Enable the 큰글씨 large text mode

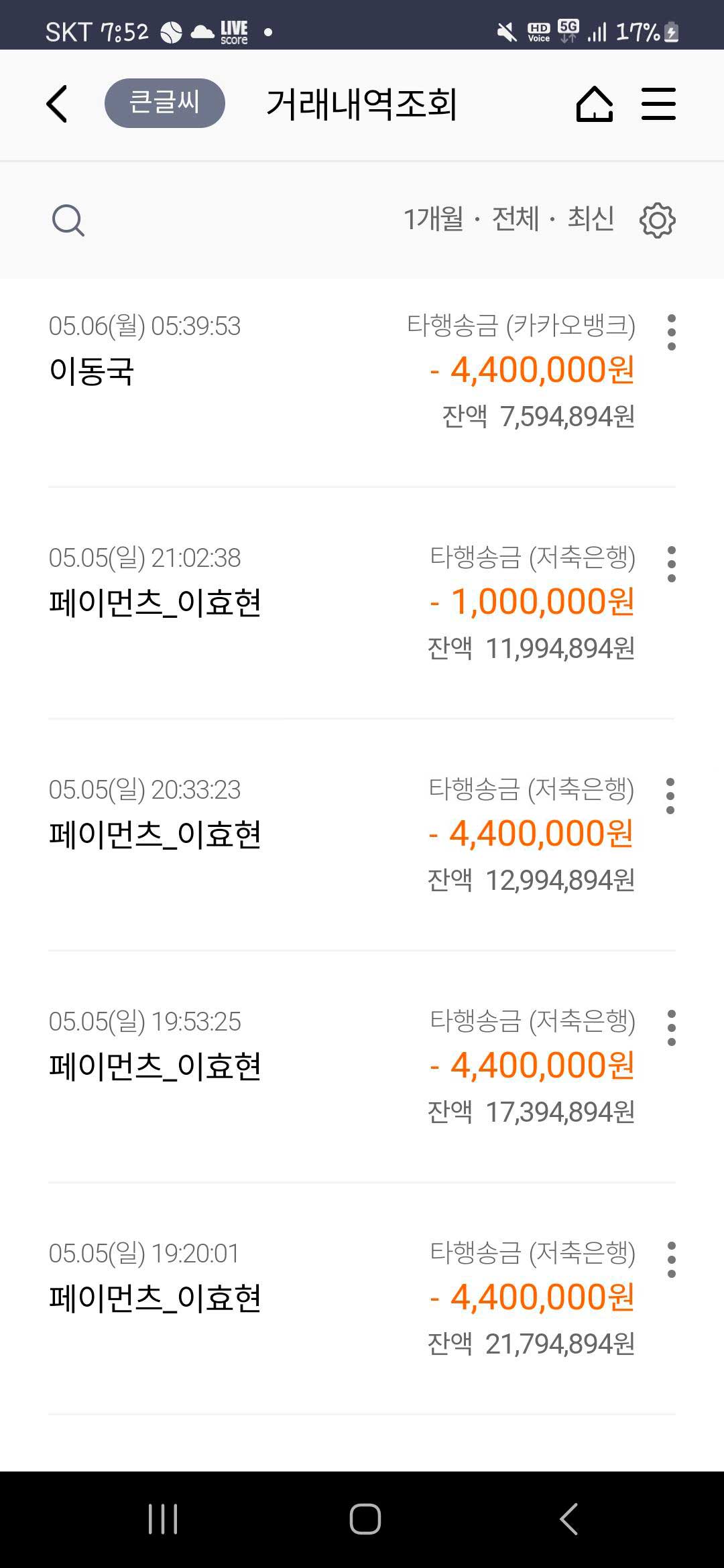(164, 103)
